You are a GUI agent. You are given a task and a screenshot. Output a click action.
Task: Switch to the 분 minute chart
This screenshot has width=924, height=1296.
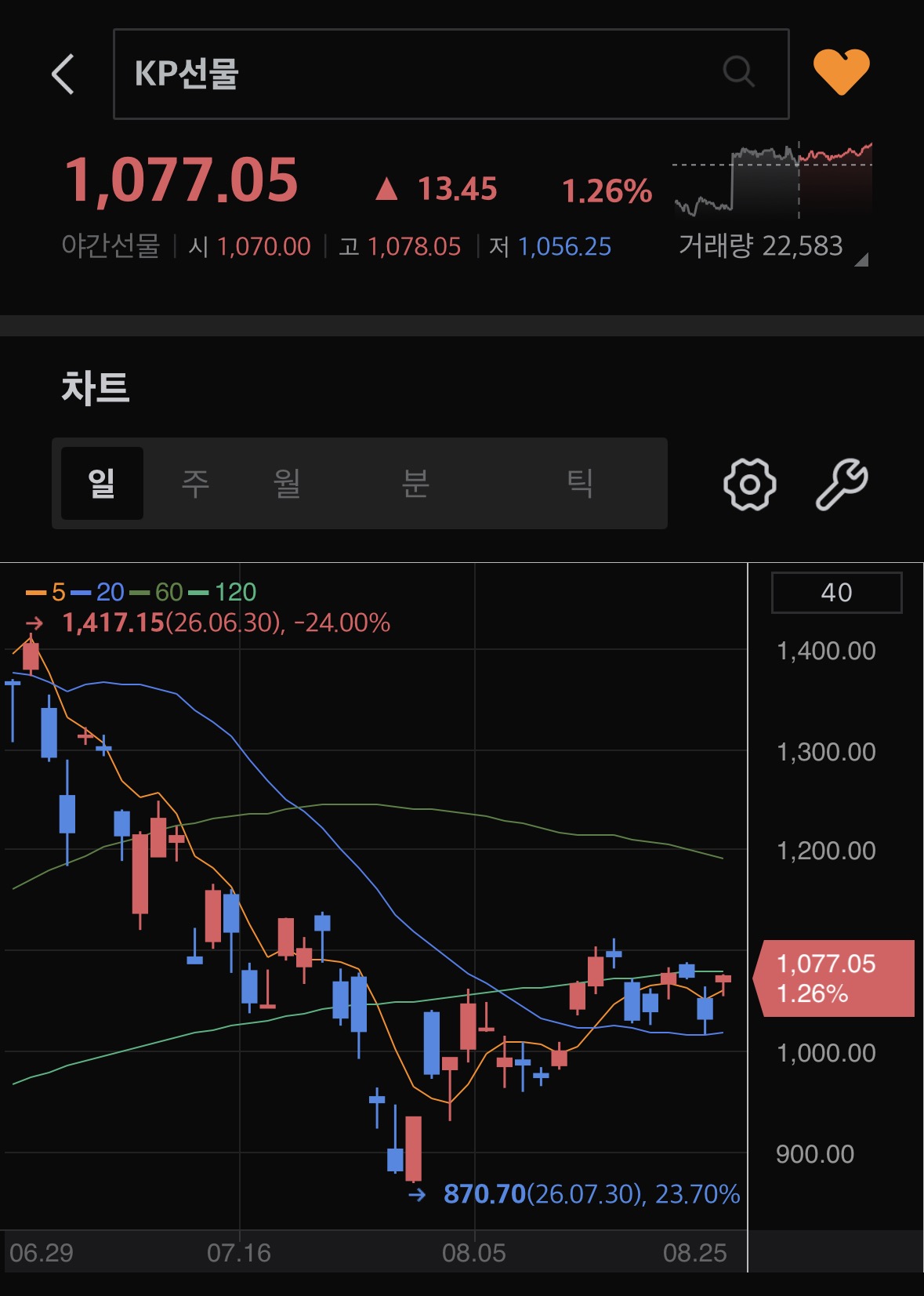tap(415, 483)
